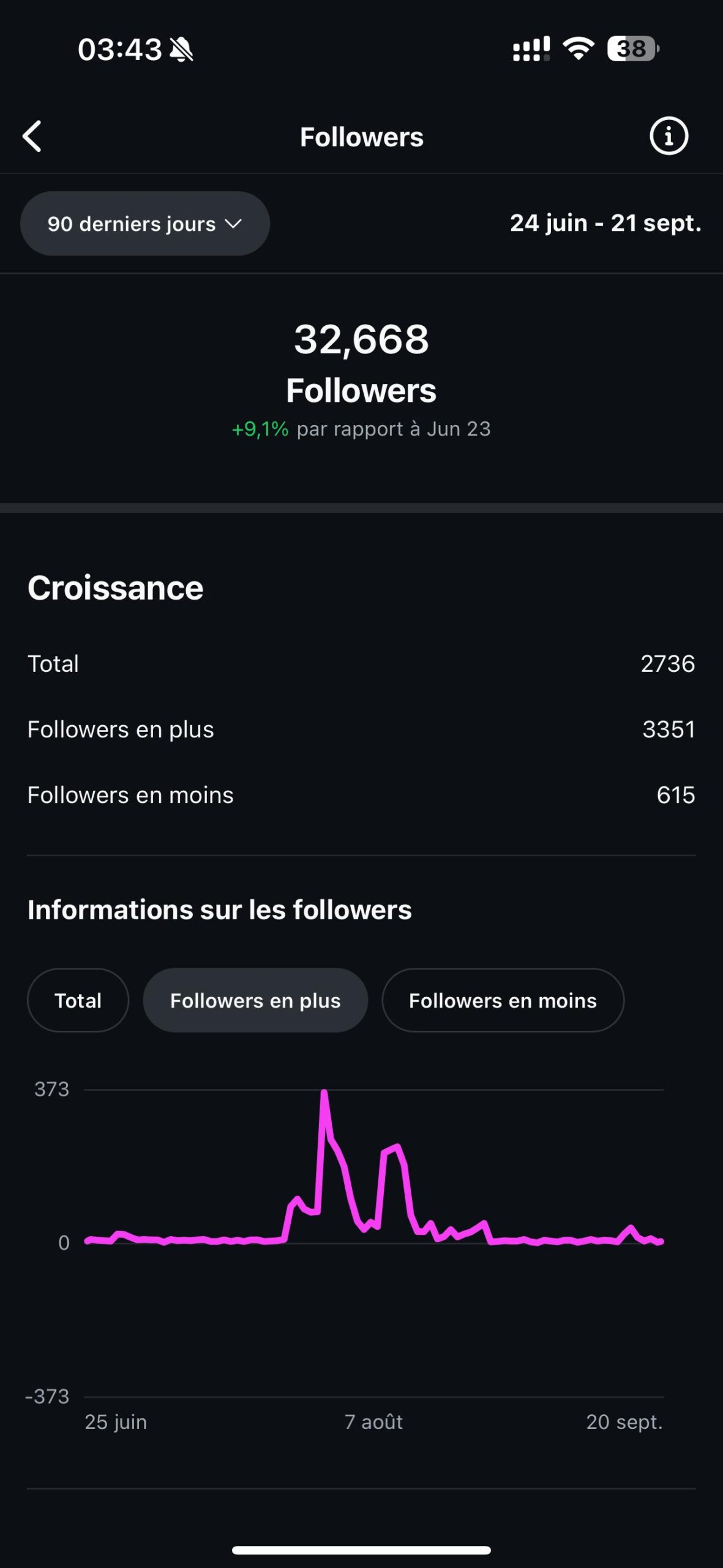Switch the chart to the Total tab
Screen dimensions: 723x1568
point(78,1000)
